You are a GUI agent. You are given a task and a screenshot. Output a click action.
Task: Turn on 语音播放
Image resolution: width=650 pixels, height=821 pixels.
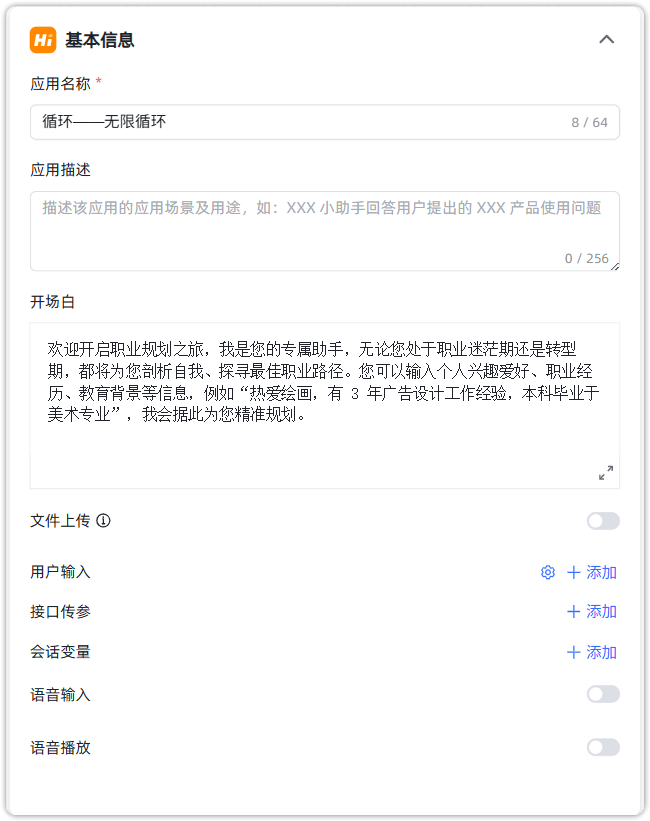[x=603, y=747]
